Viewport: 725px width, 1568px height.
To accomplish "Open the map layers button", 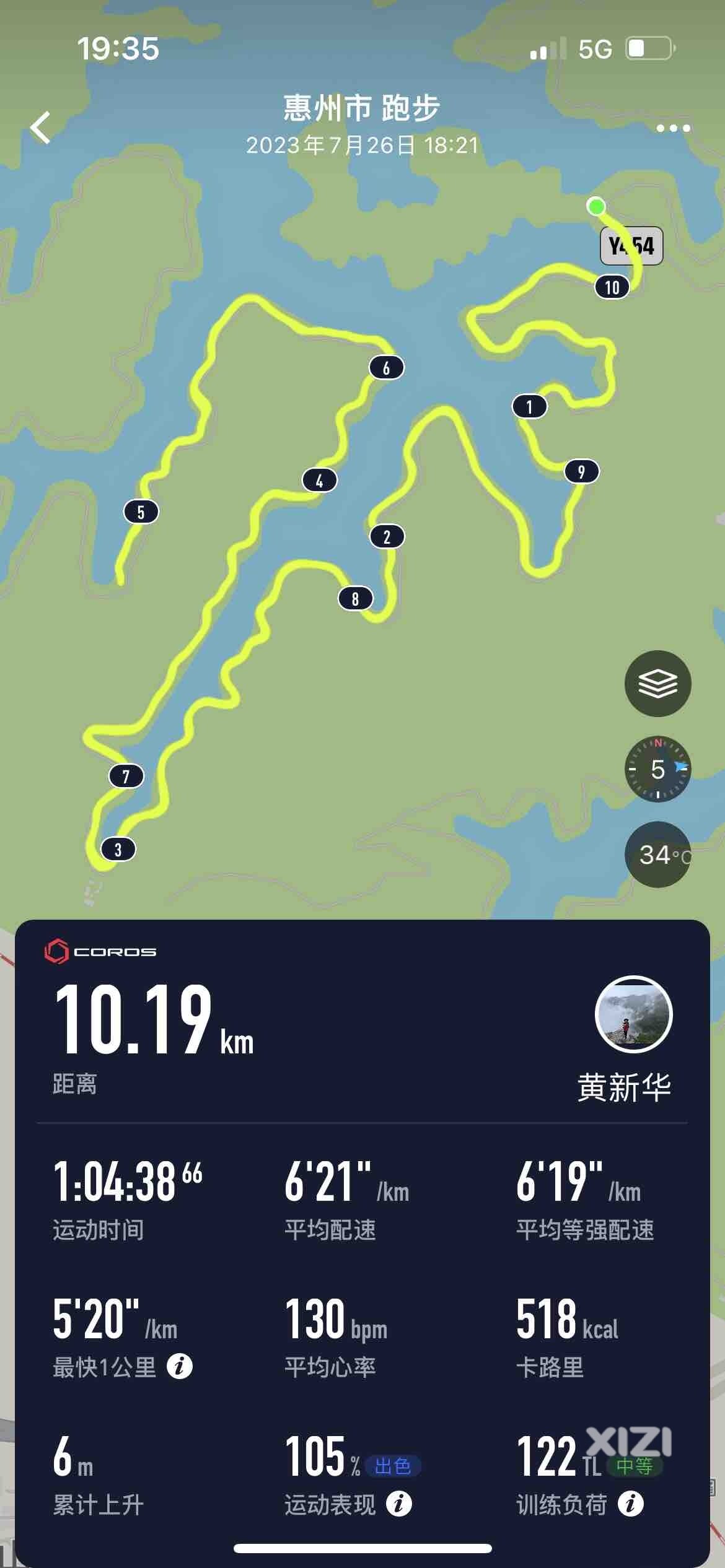I will [657, 684].
